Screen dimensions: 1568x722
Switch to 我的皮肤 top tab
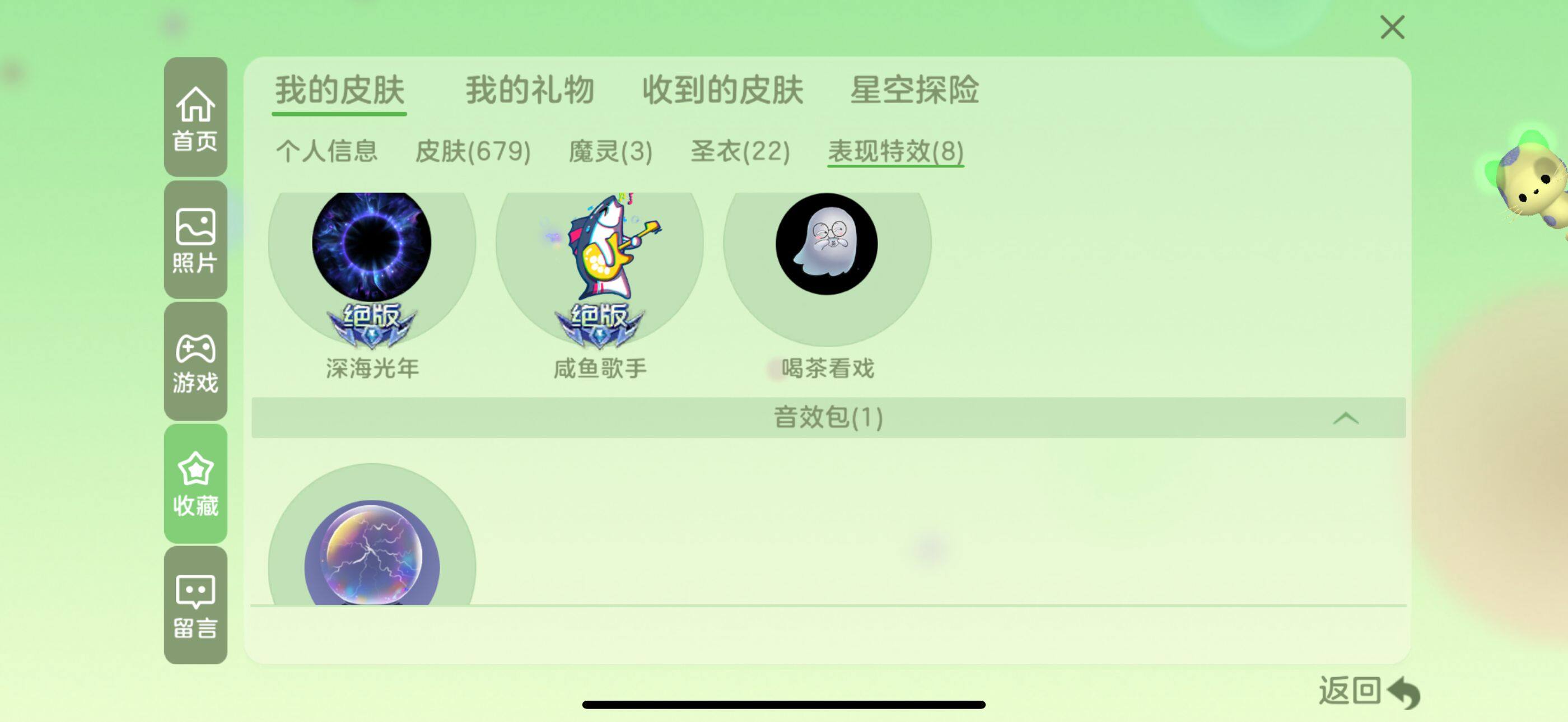(339, 90)
